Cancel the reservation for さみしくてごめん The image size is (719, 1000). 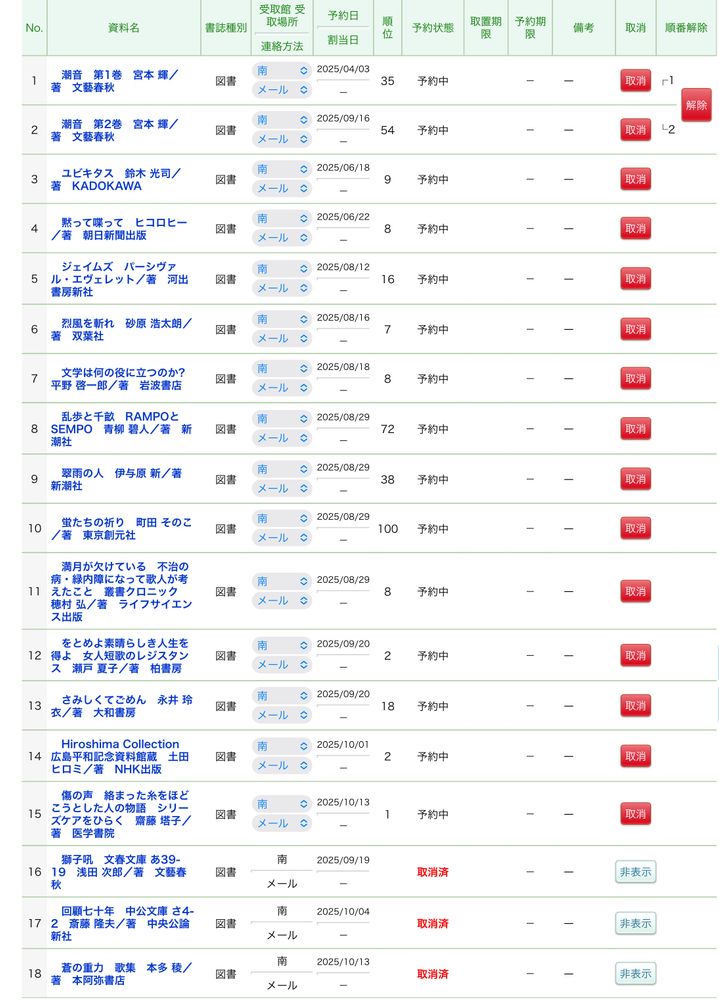pyautogui.click(x=635, y=705)
